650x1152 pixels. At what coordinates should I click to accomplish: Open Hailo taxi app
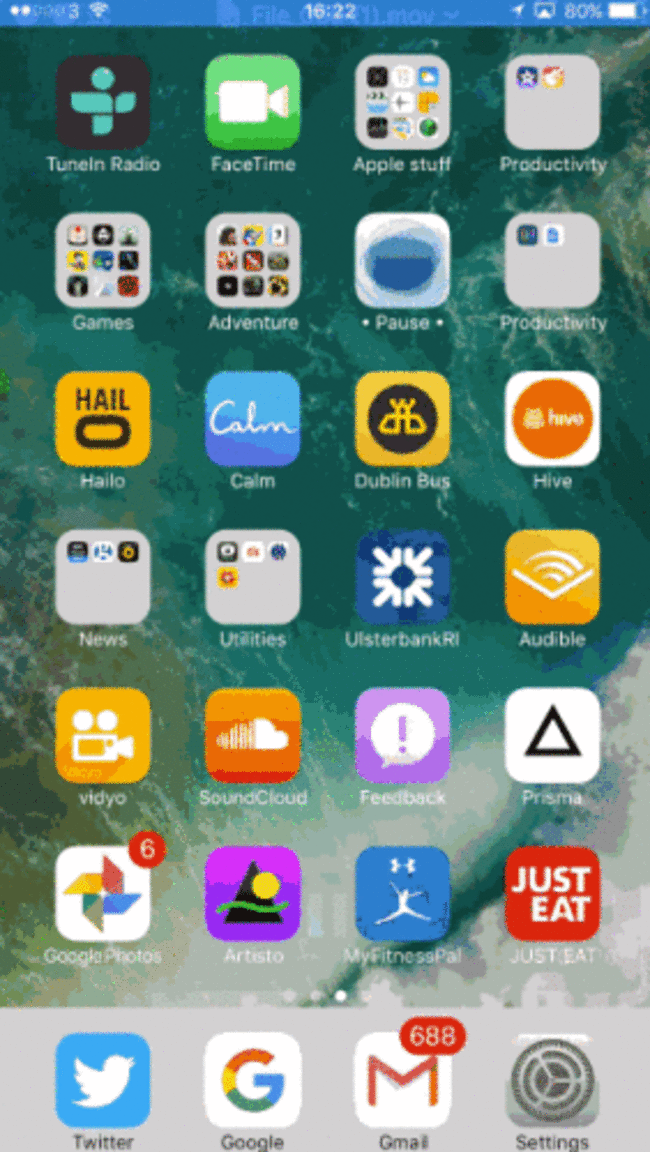coord(103,419)
